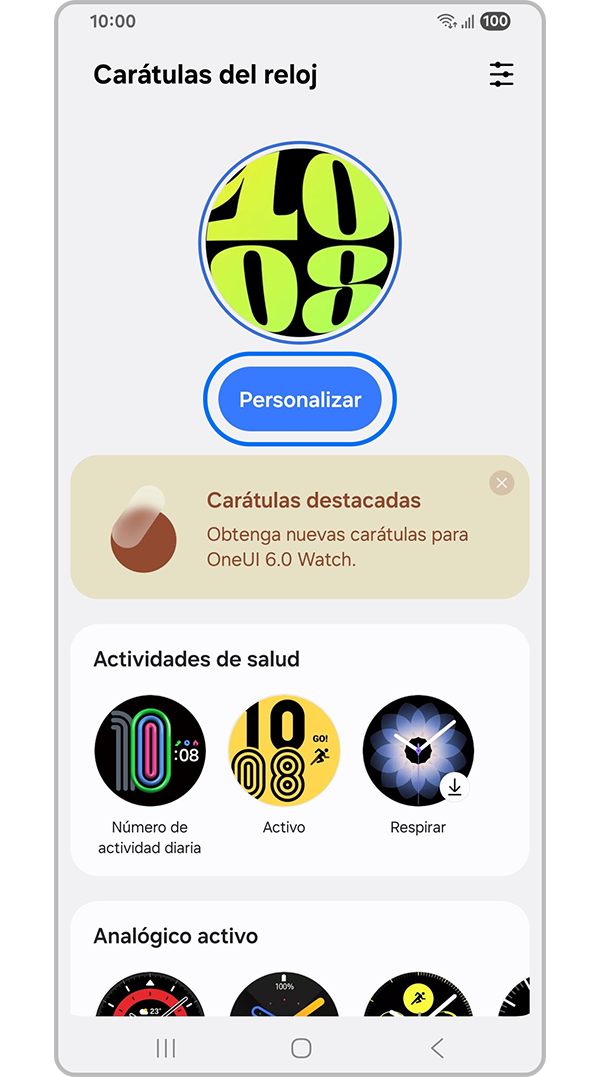Open the Carátulas destacadas banner
Viewport: 600px width, 1077px height.
tap(330, 530)
